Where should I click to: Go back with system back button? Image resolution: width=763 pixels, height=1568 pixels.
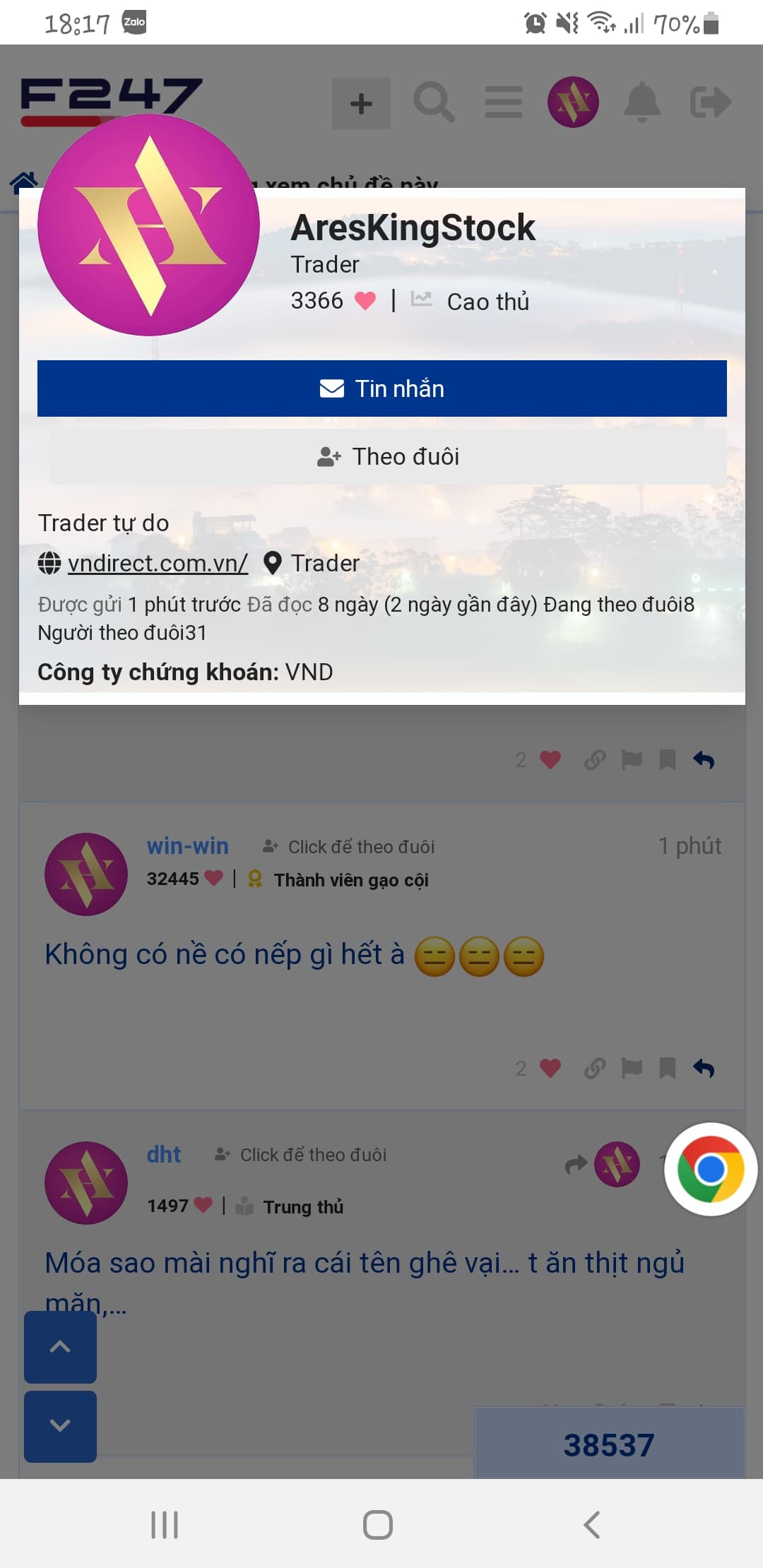pyautogui.click(x=592, y=1525)
